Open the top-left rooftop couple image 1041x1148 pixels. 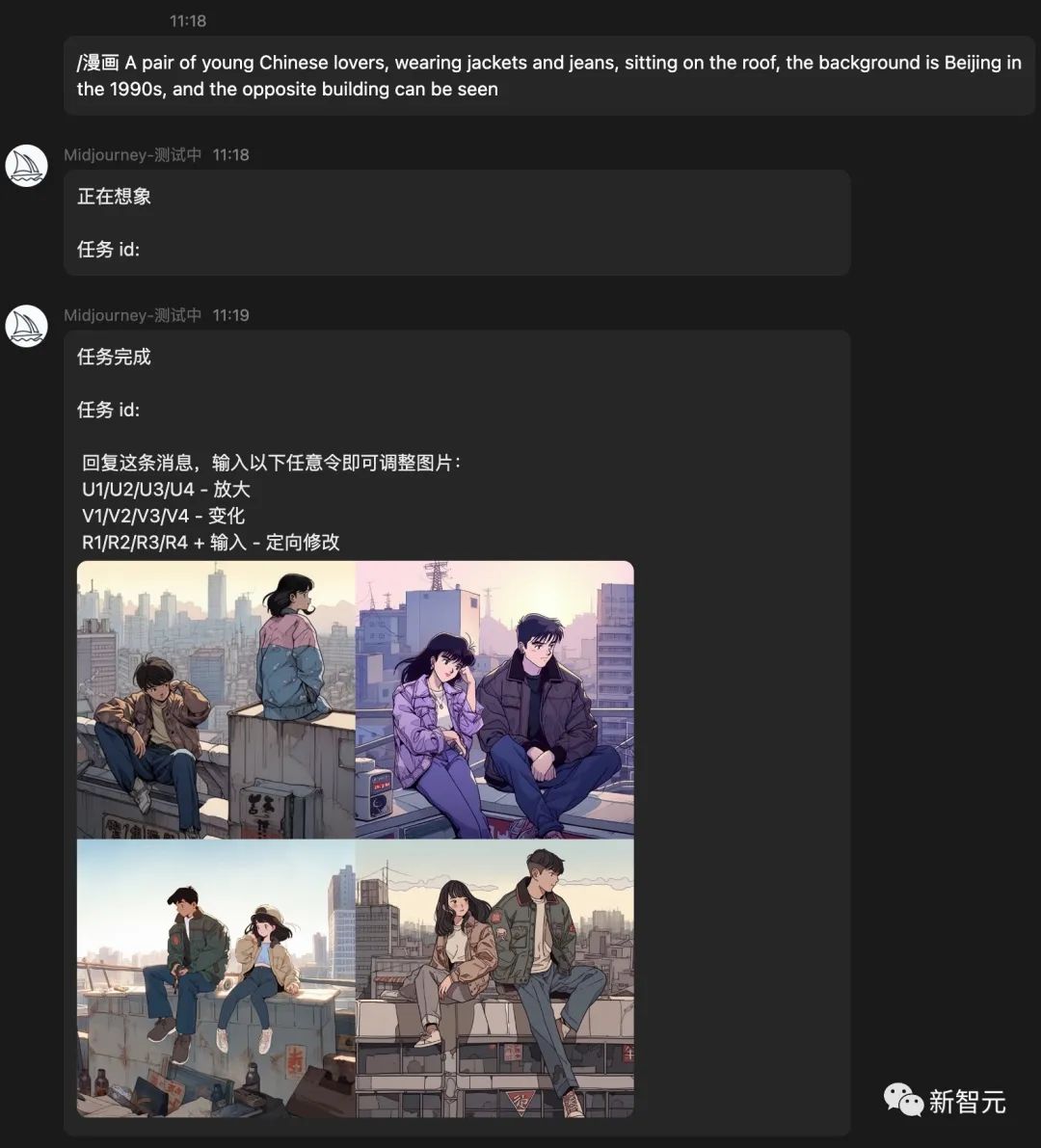(x=217, y=701)
